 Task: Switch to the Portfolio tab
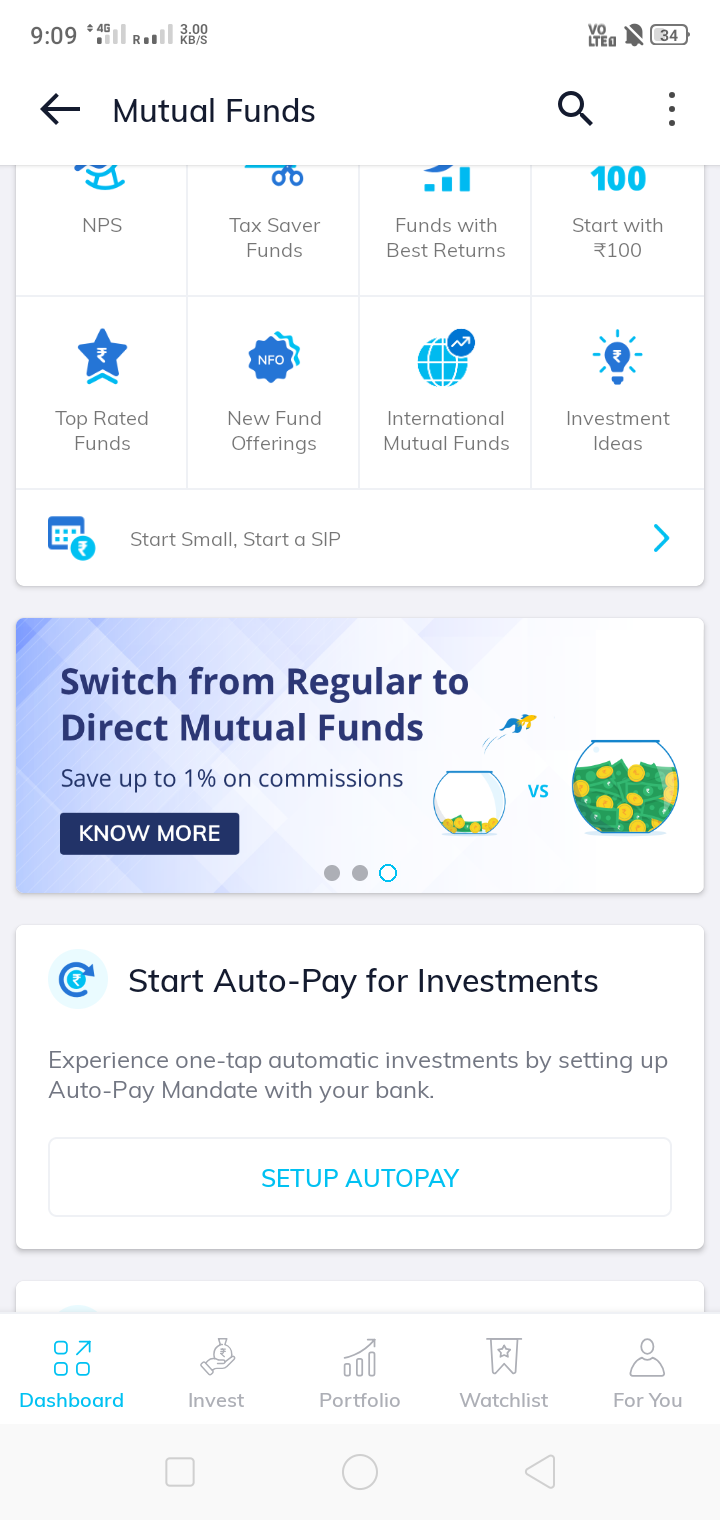(x=360, y=1372)
